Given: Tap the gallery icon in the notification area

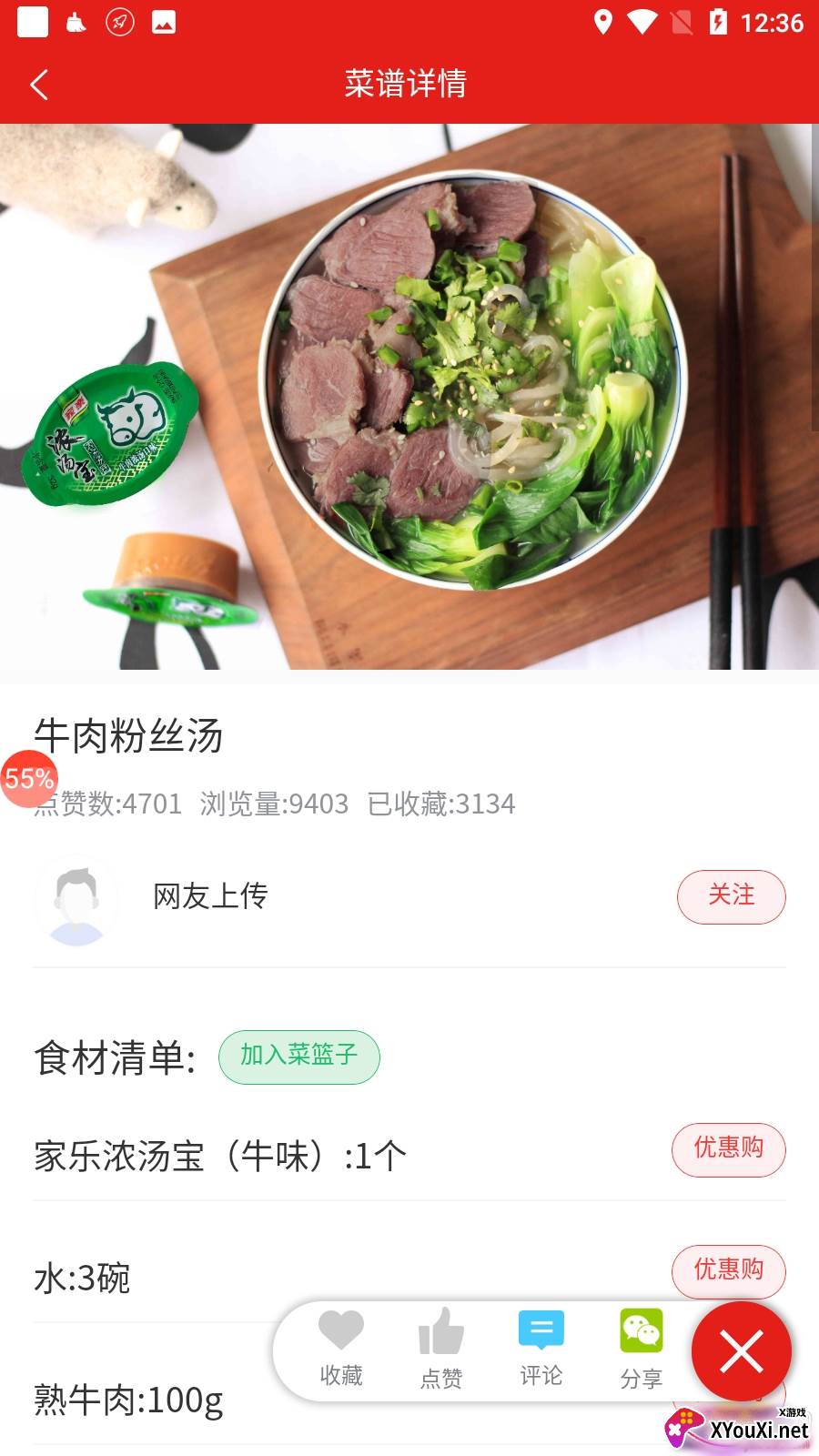Looking at the screenshot, I should [163, 23].
